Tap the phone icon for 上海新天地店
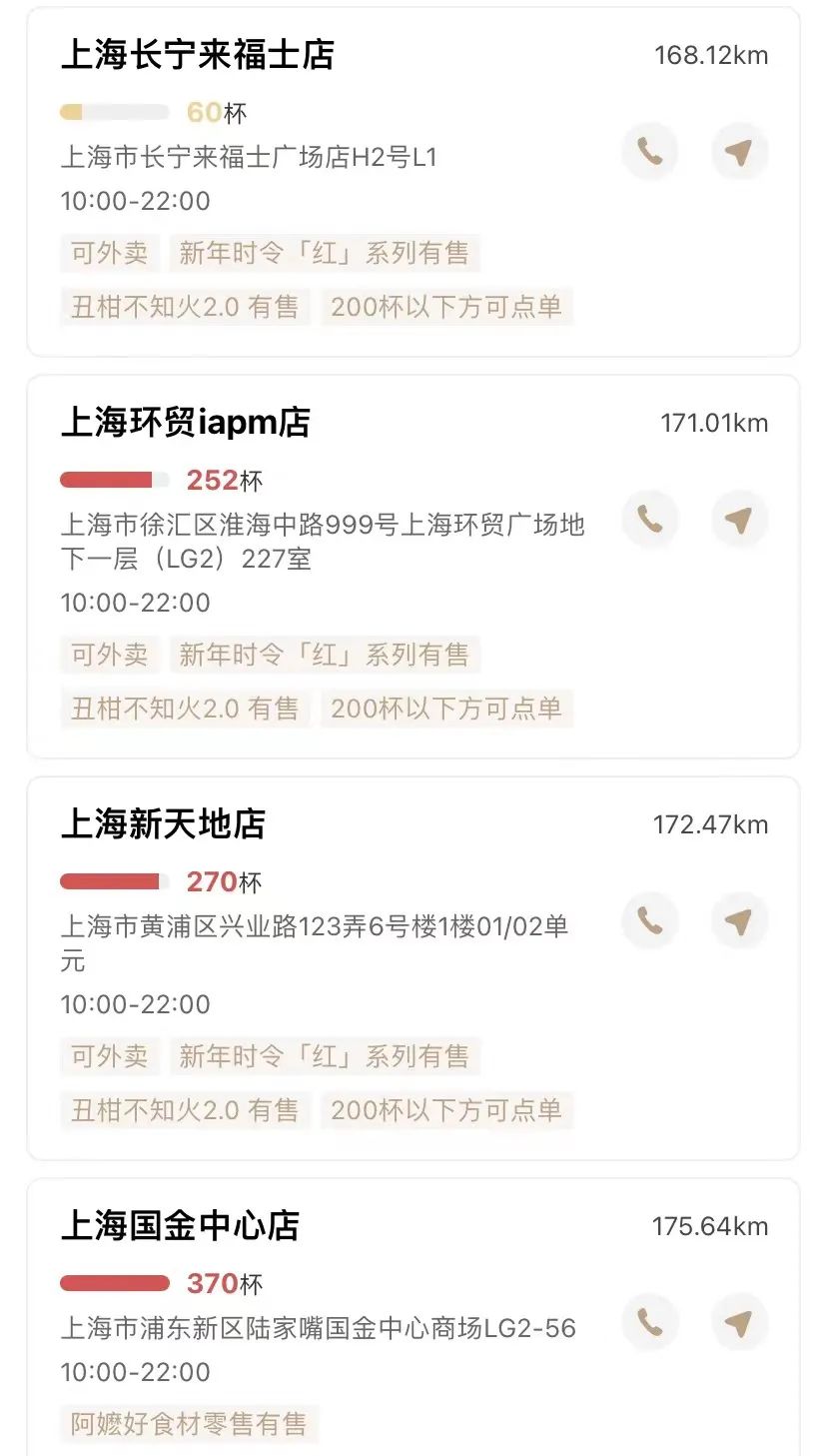827x1456 pixels. (x=650, y=920)
